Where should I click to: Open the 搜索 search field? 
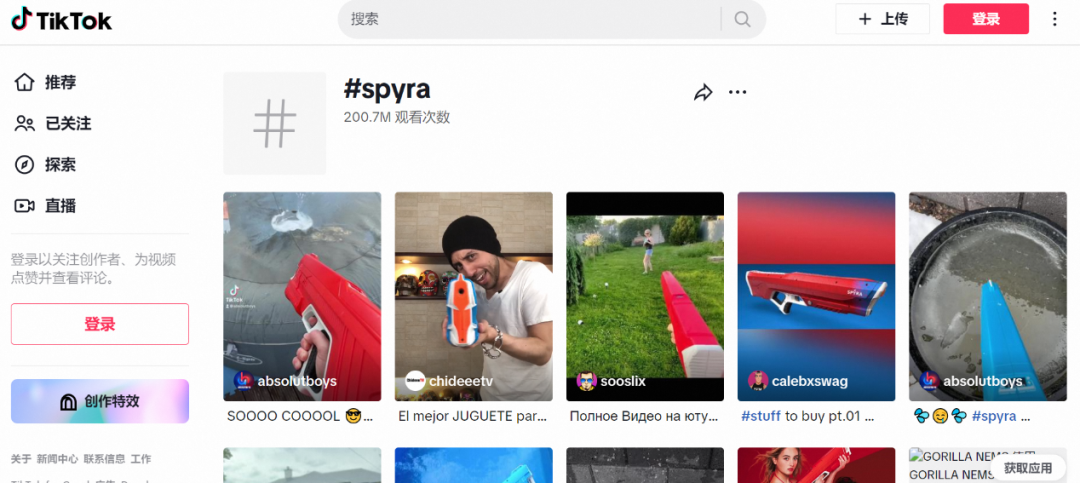[x=530, y=19]
